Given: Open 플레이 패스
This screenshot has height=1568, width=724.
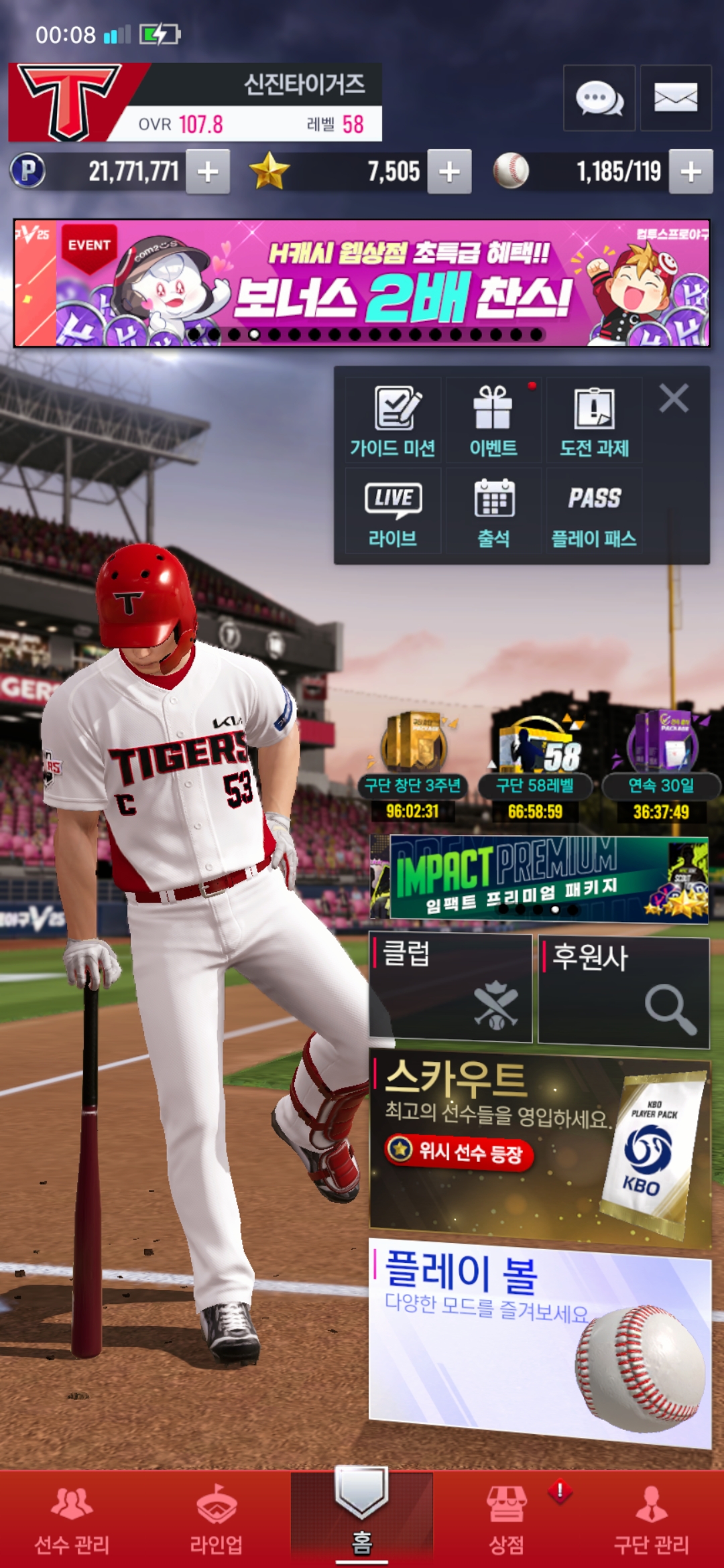Looking at the screenshot, I should click(x=594, y=511).
